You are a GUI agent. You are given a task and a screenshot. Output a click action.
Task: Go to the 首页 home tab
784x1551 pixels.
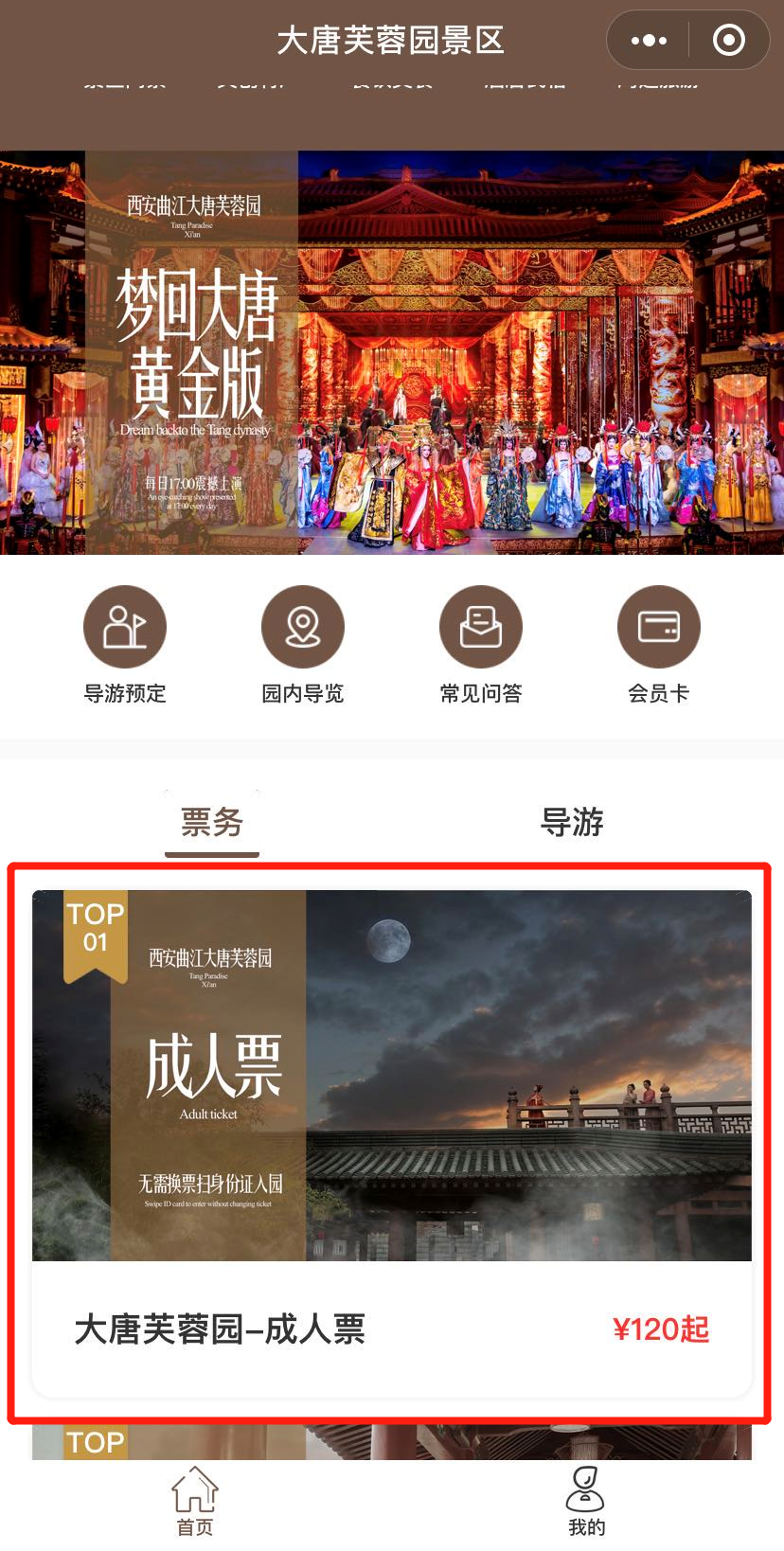[195, 1501]
